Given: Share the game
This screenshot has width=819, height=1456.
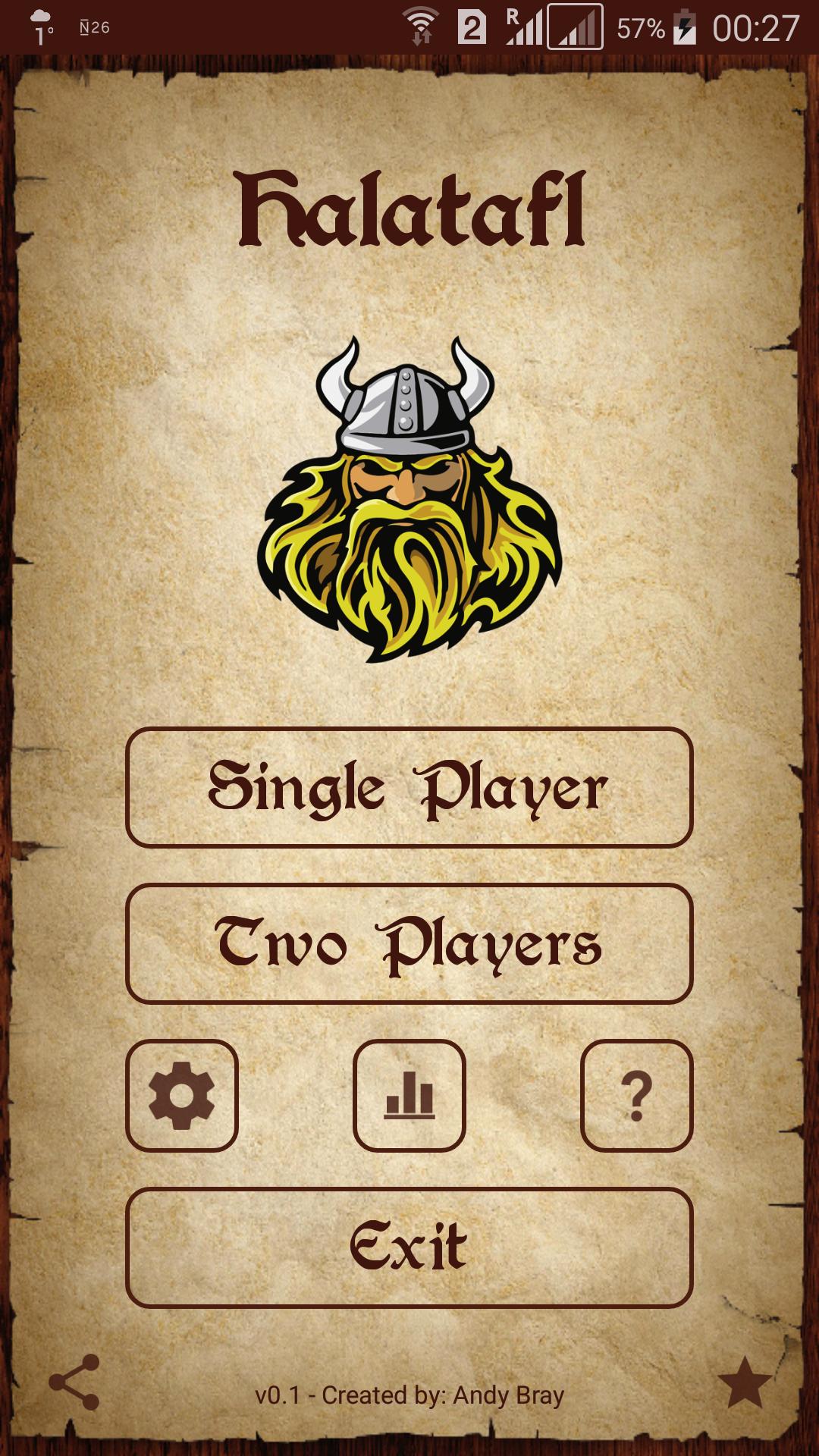Looking at the screenshot, I should pyautogui.click(x=74, y=1382).
